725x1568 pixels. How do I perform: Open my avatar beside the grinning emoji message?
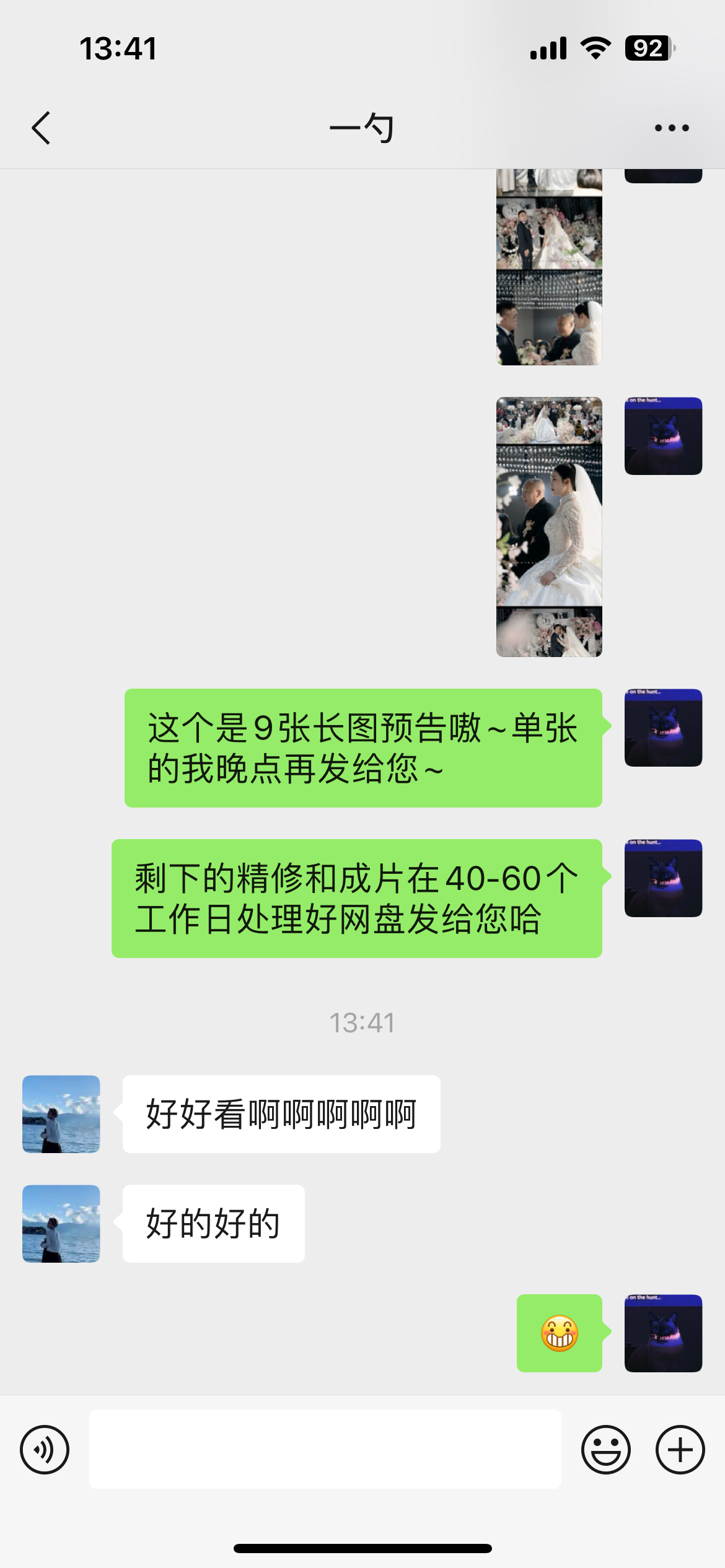coord(664,1333)
